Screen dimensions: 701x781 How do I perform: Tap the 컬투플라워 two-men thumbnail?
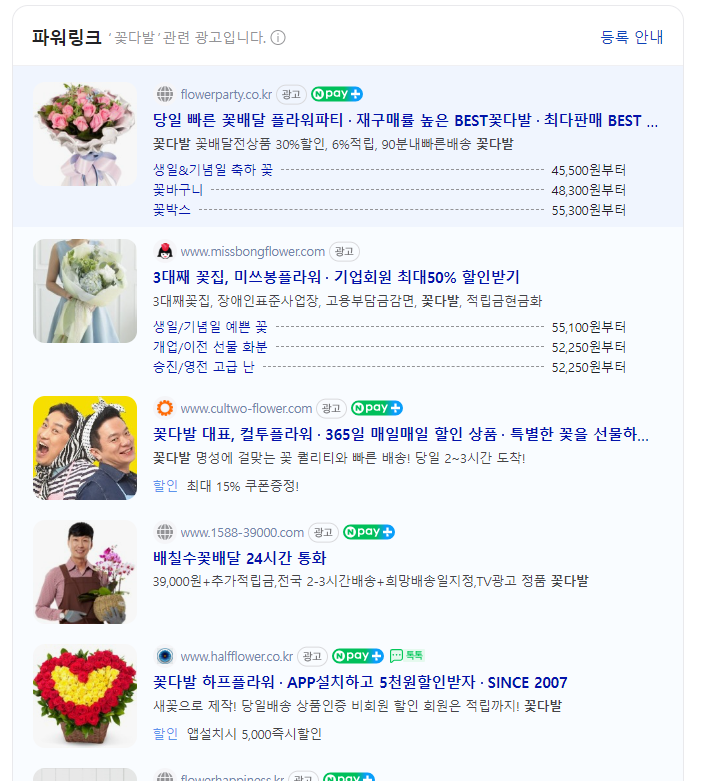(x=85, y=448)
